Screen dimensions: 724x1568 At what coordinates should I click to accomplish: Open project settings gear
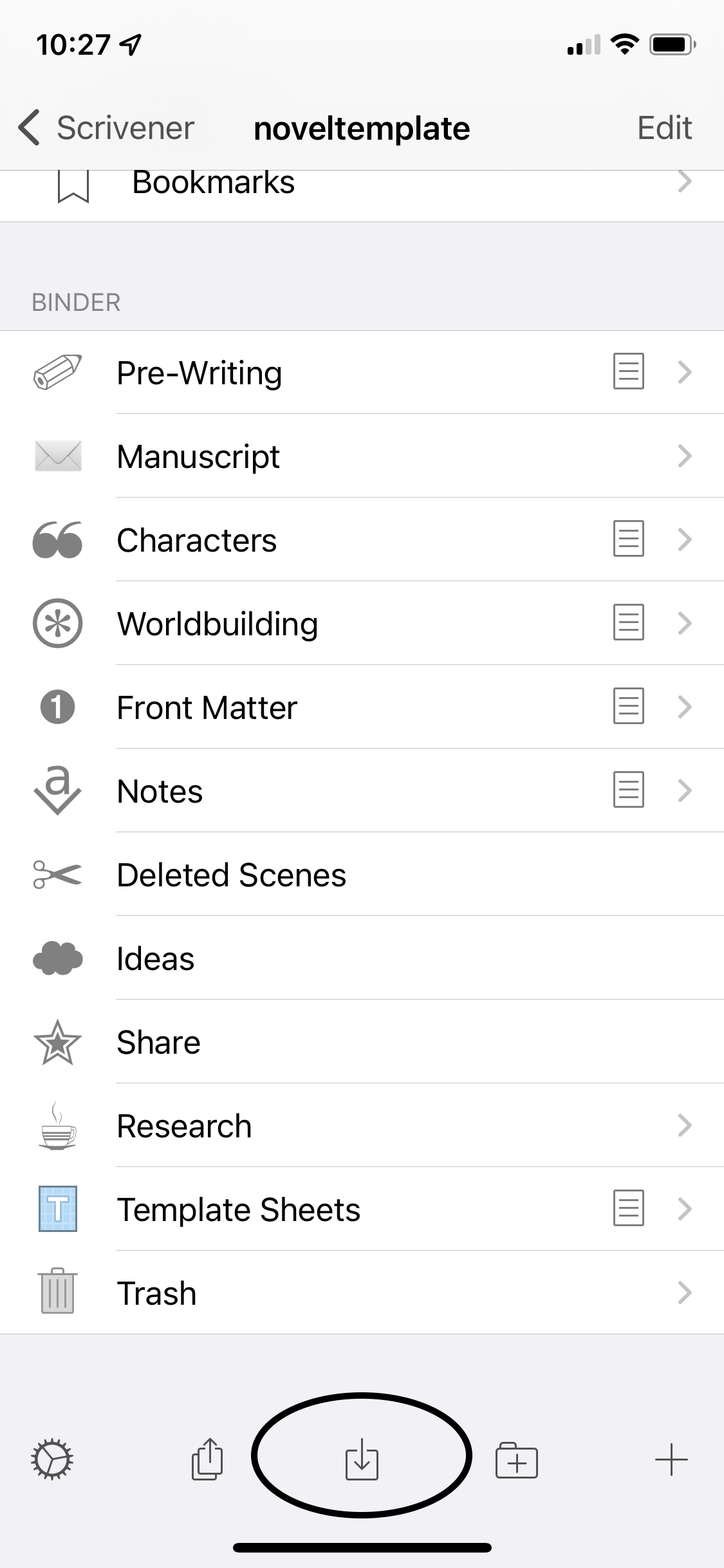[x=52, y=1459]
